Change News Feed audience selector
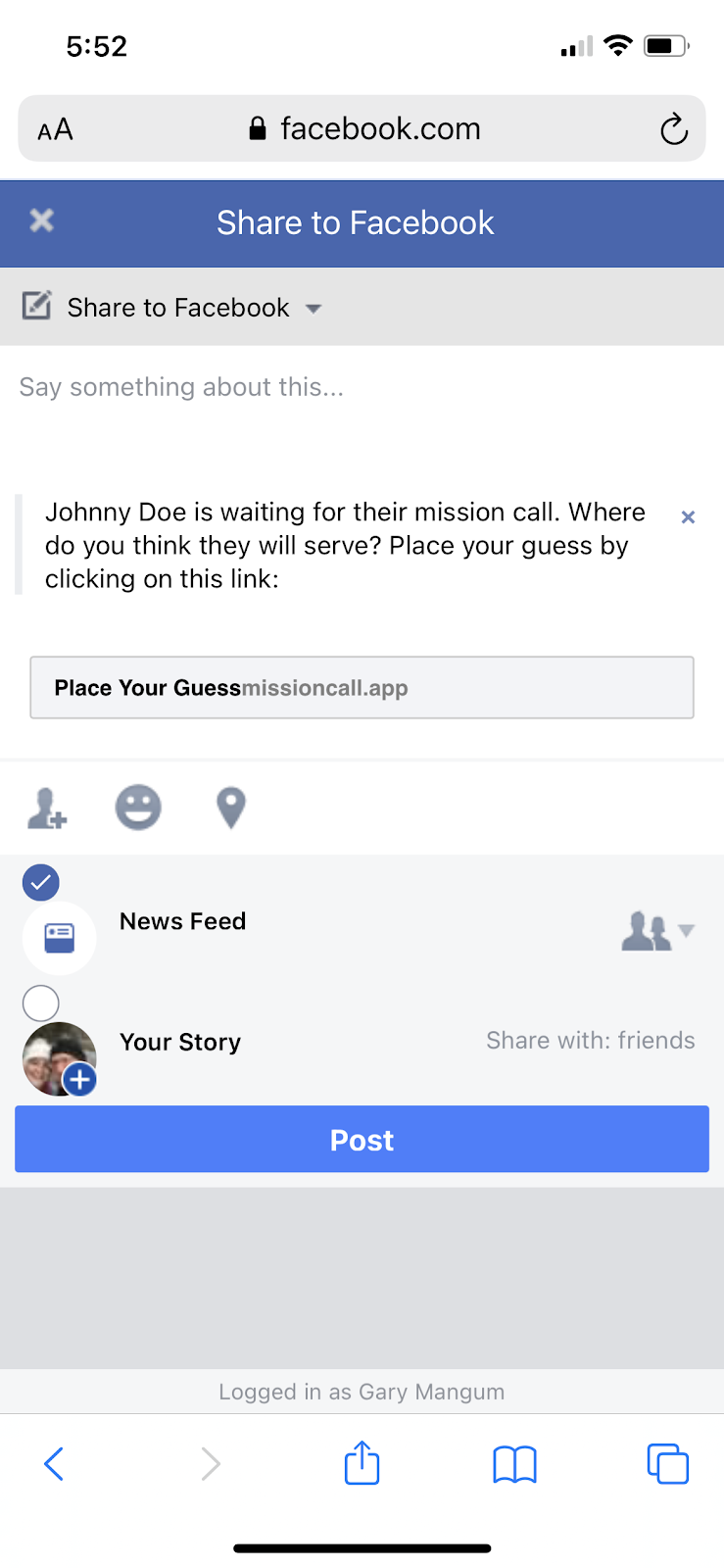The image size is (724, 1568). (658, 931)
